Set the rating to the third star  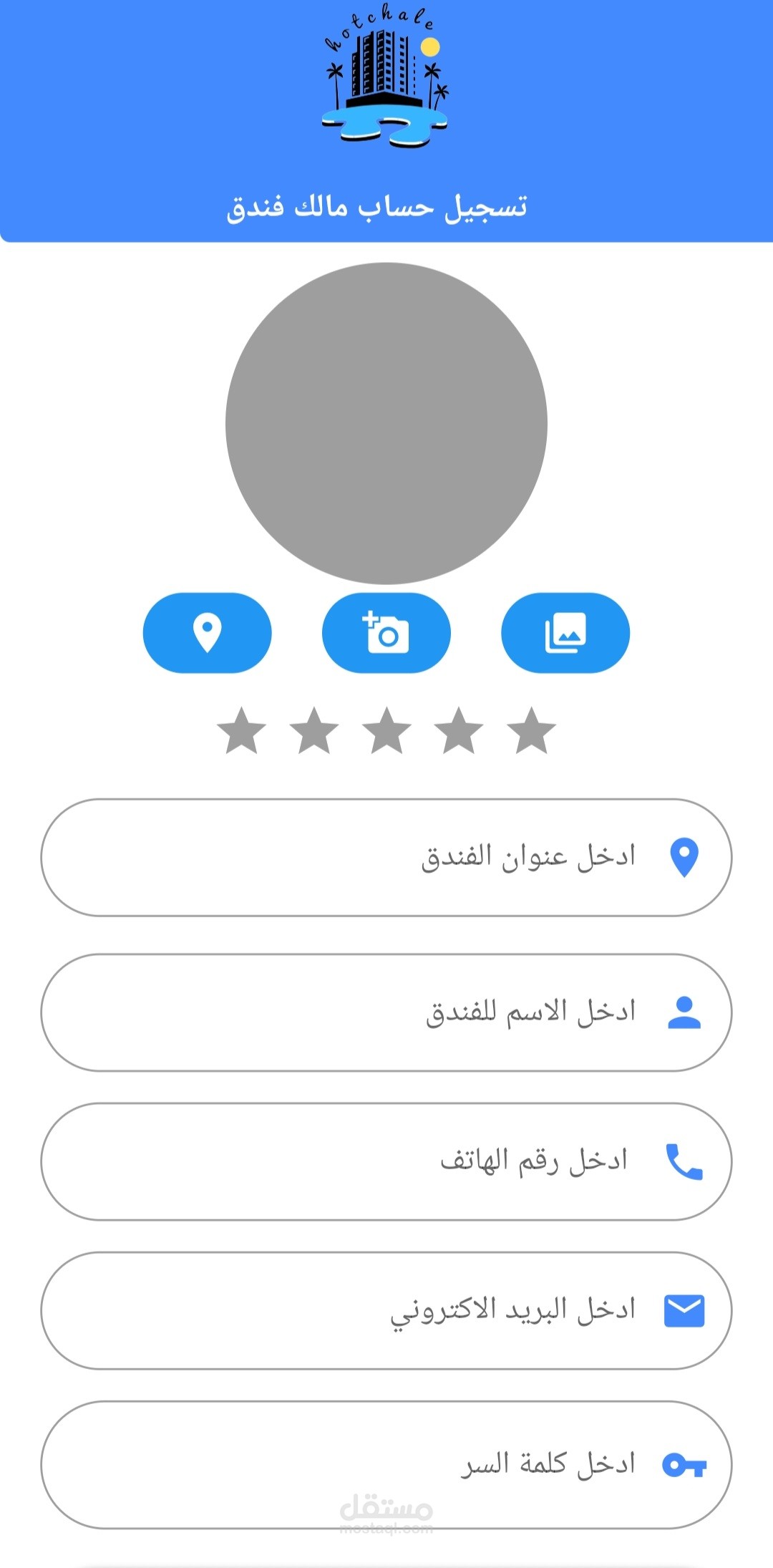386,731
